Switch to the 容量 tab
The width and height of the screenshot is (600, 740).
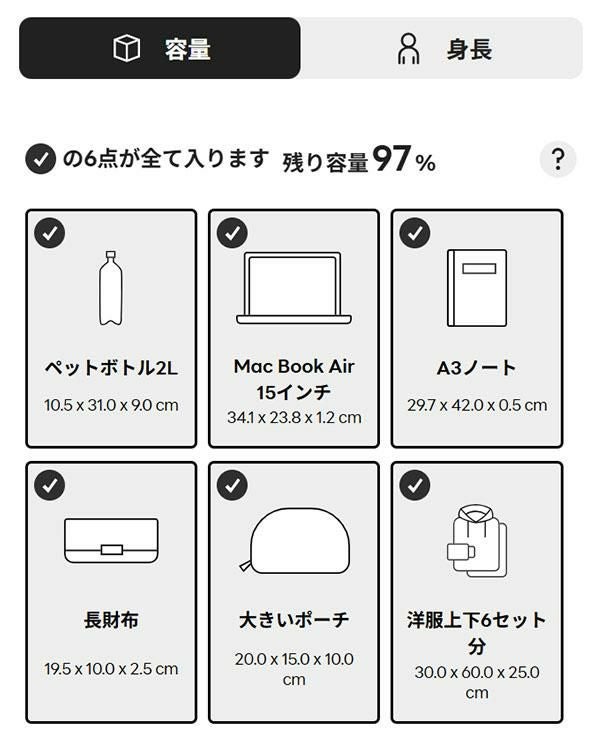(160, 48)
